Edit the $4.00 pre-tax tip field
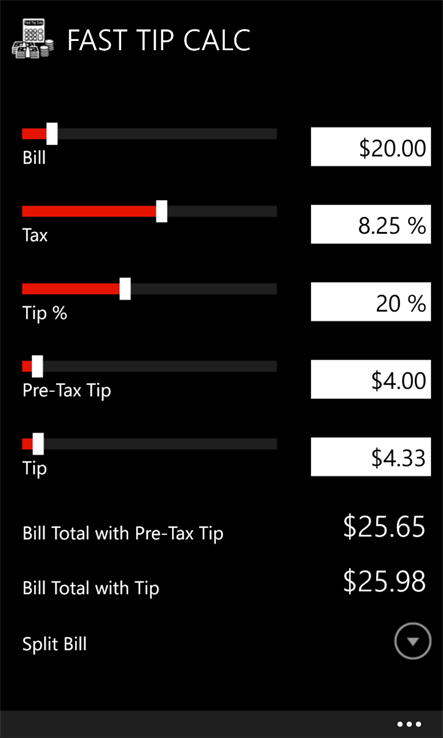Viewport: 443px width, 738px height. point(371,379)
